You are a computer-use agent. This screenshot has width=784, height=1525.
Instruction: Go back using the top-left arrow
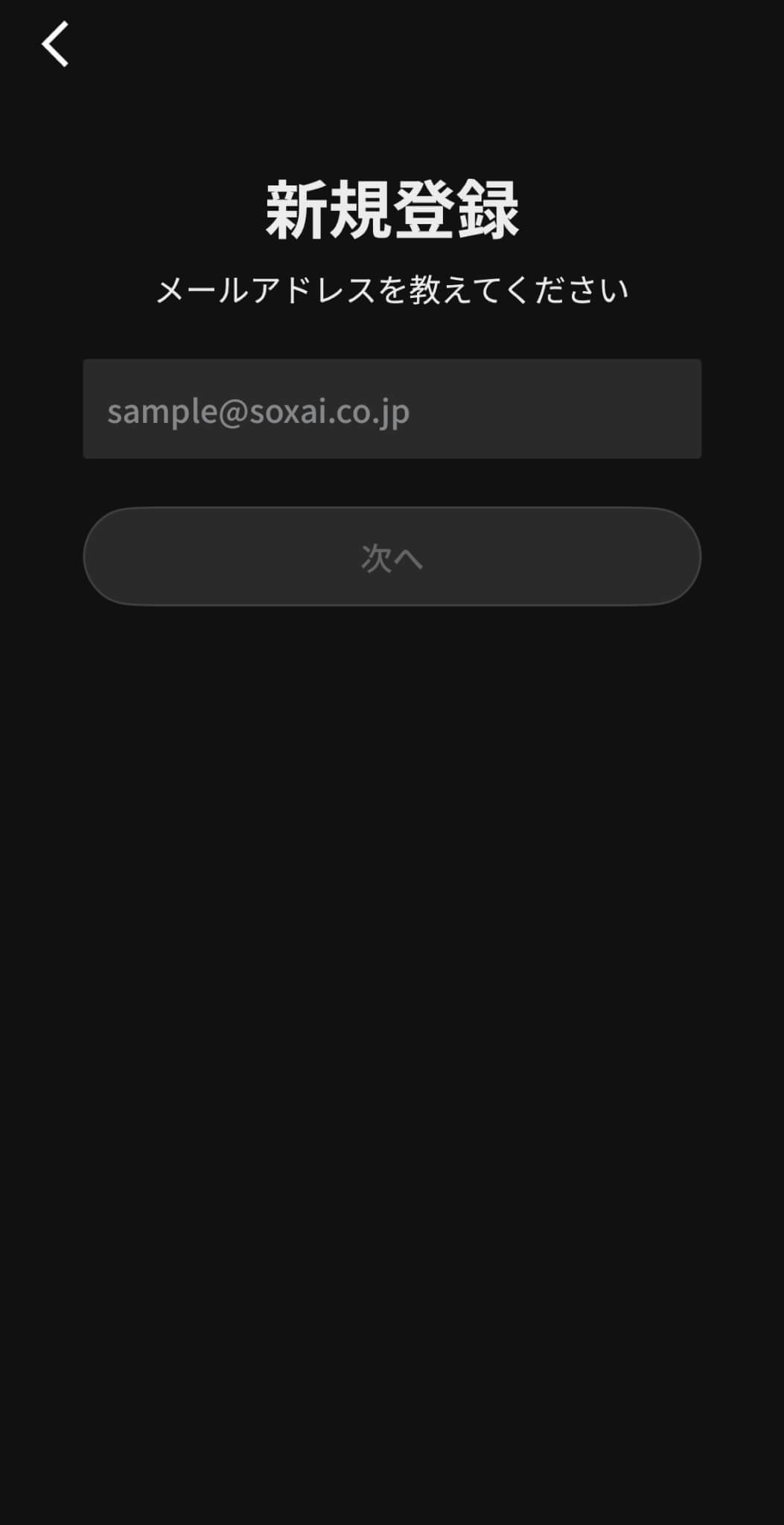click(x=55, y=44)
